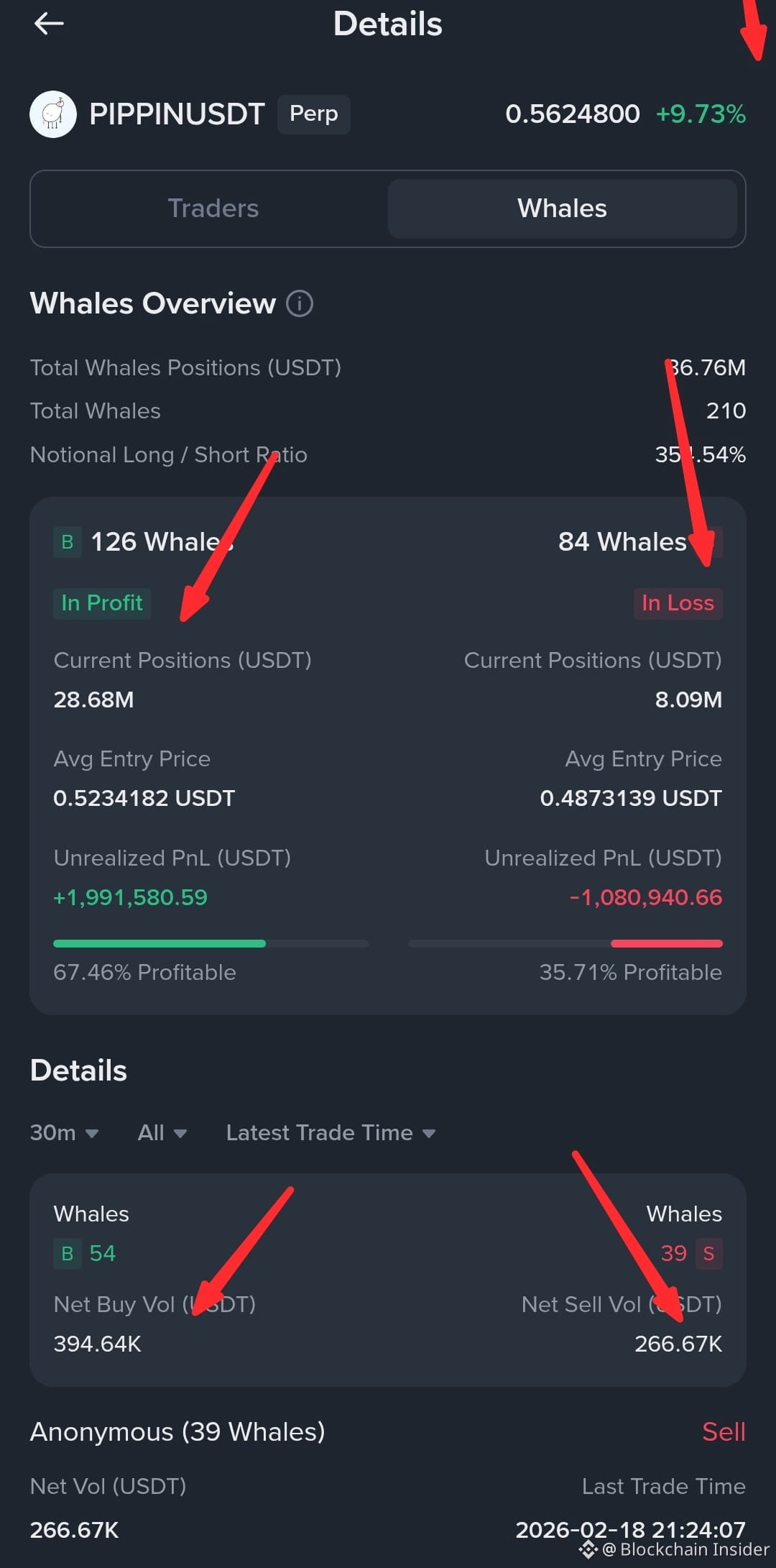The width and height of the screenshot is (776, 1568).
Task: Open the 30m timeframe dropdown
Action: point(64,1132)
